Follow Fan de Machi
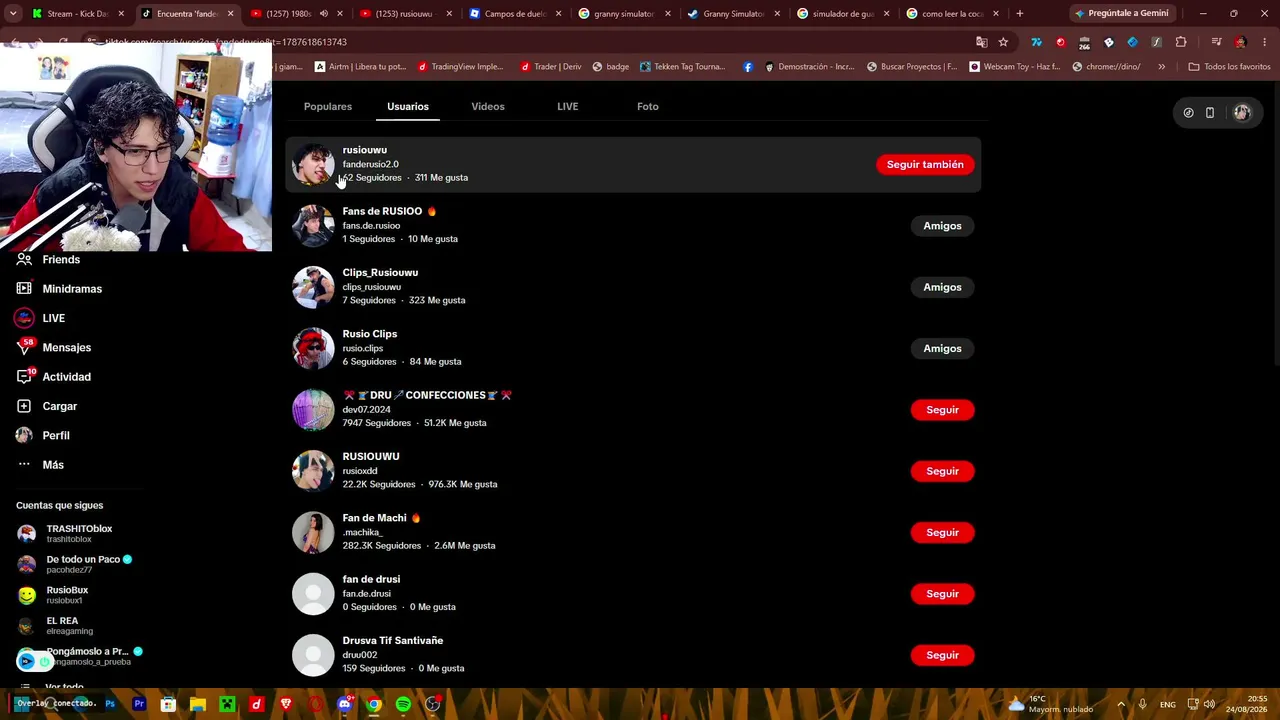1280x720 pixels. point(942,532)
